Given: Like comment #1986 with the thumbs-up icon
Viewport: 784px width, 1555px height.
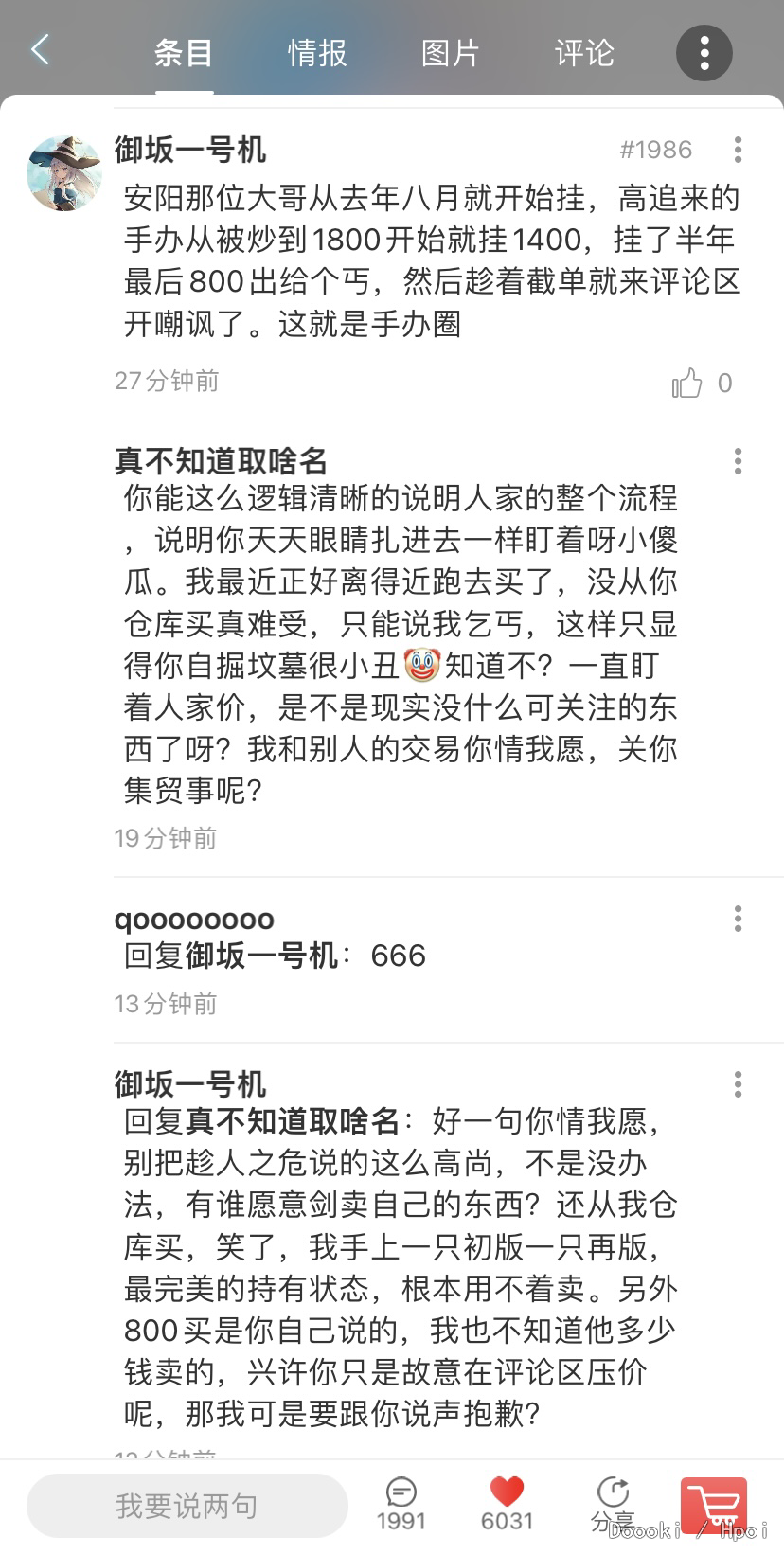Looking at the screenshot, I should 687,383.
